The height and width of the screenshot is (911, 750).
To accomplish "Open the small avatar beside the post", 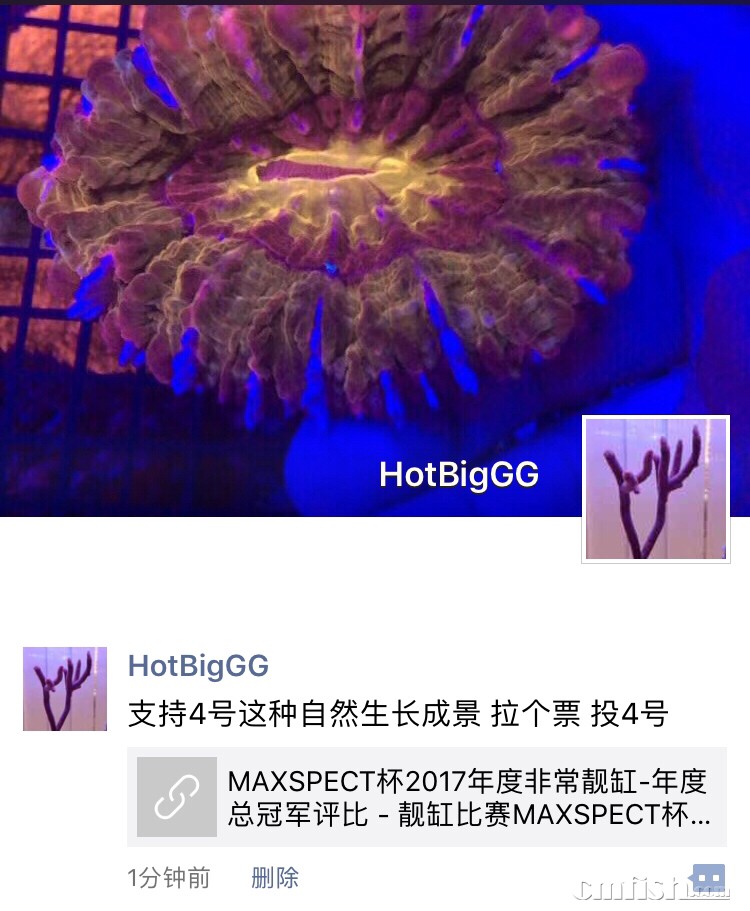I will click(x=65, y=688).
